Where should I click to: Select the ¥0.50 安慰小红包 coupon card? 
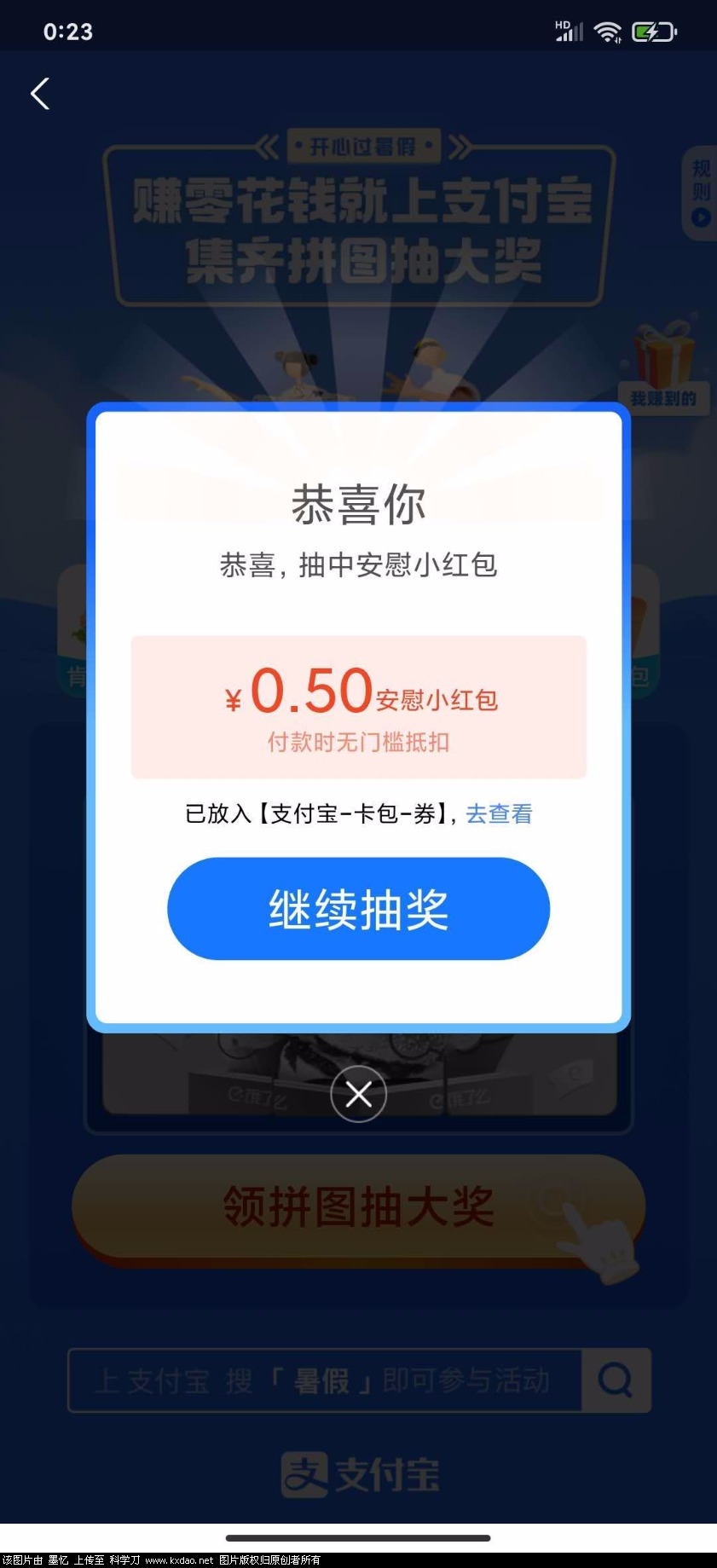pyautogui.click(x=358, y=706)
